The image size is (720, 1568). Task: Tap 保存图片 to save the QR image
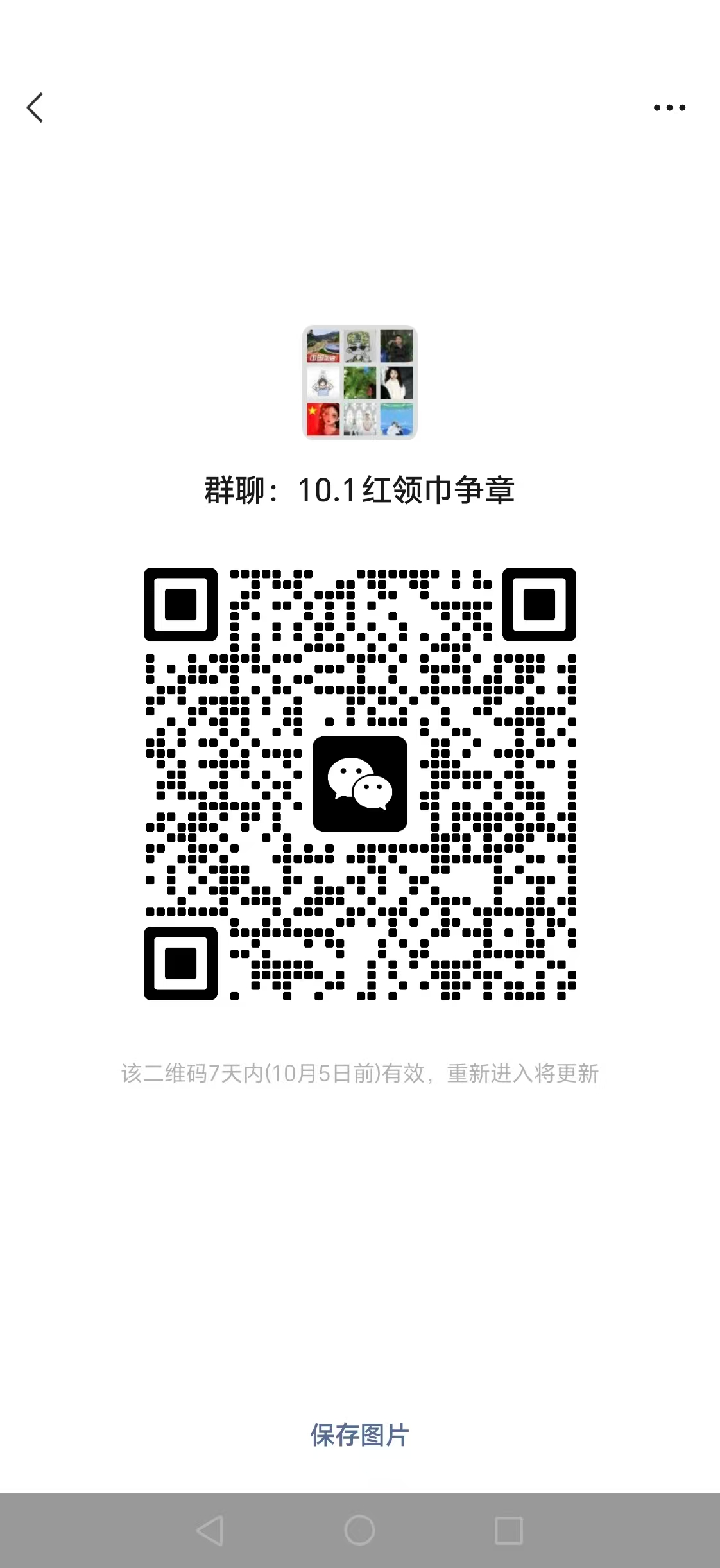(359, 1435)
